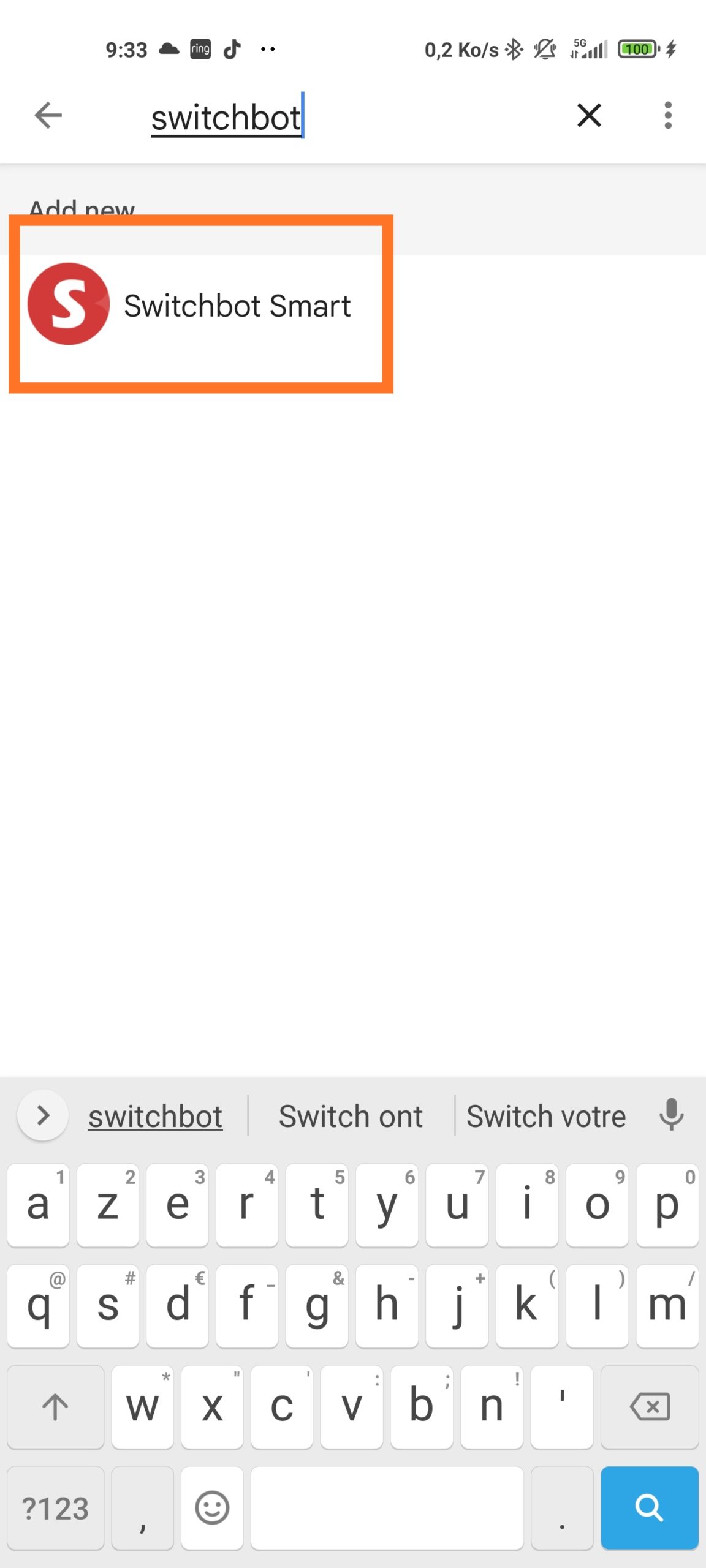Go back using the arrow icon
Screen dimensions: 706x1568
tap(48, 115)
